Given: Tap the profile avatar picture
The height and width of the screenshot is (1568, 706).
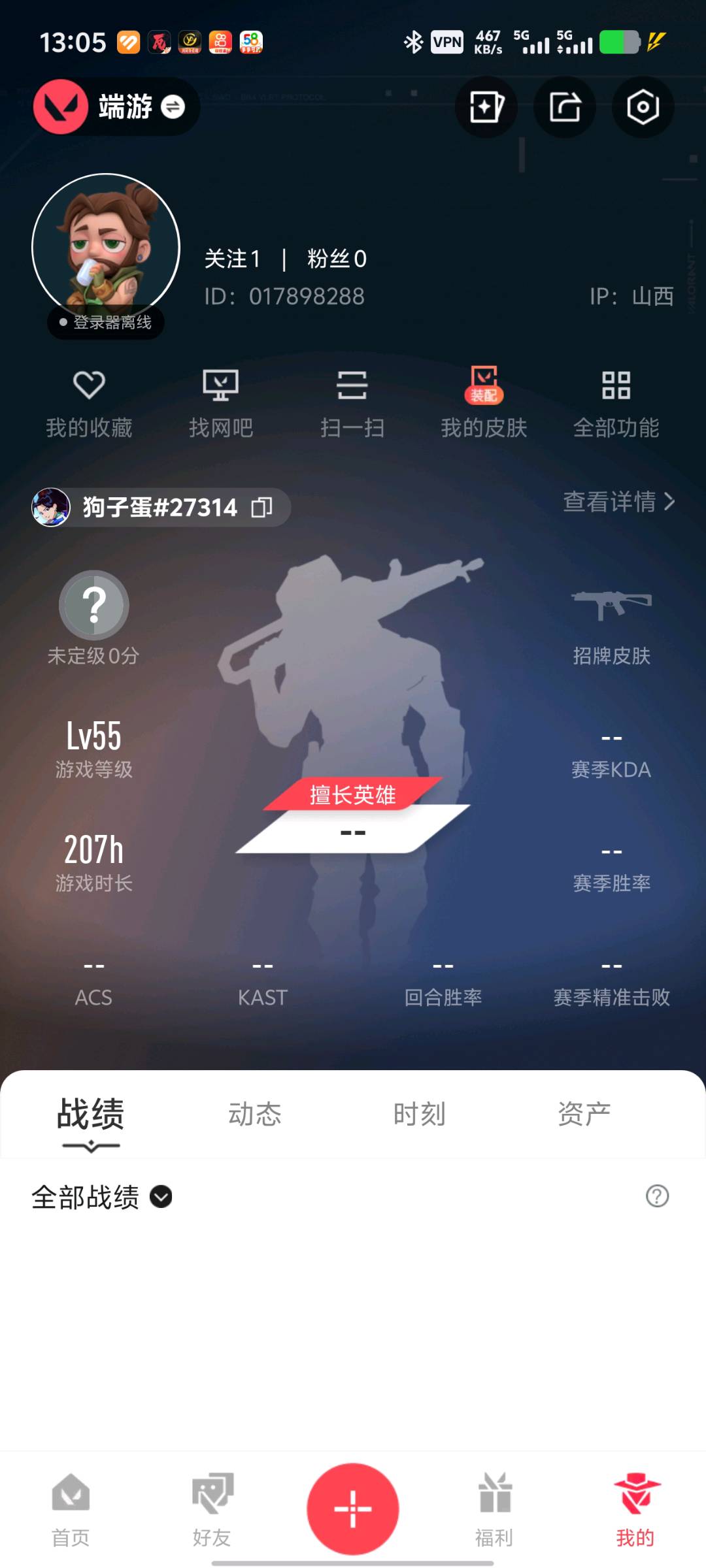Looking at the screenshot, I should click(106, 247).
